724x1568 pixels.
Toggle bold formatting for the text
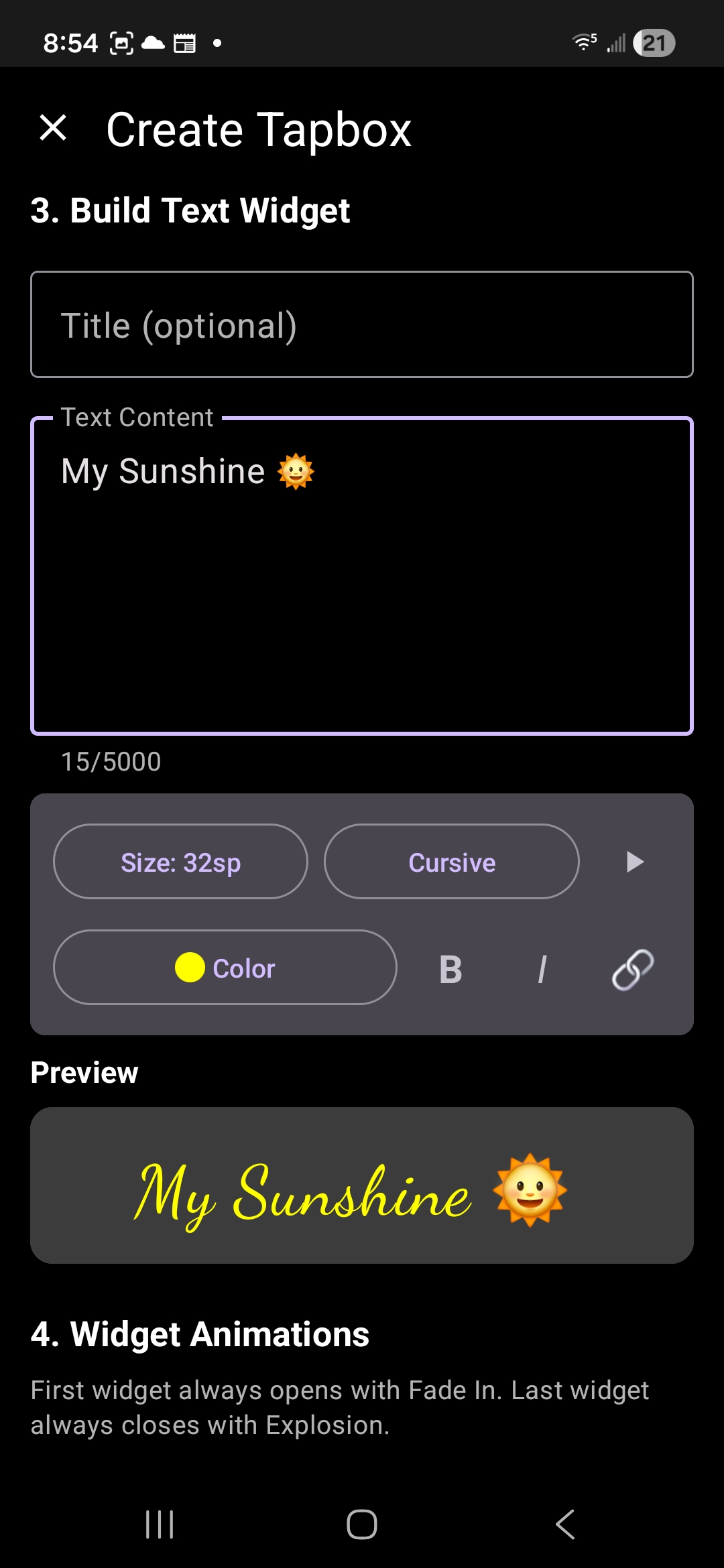(450, 968)
